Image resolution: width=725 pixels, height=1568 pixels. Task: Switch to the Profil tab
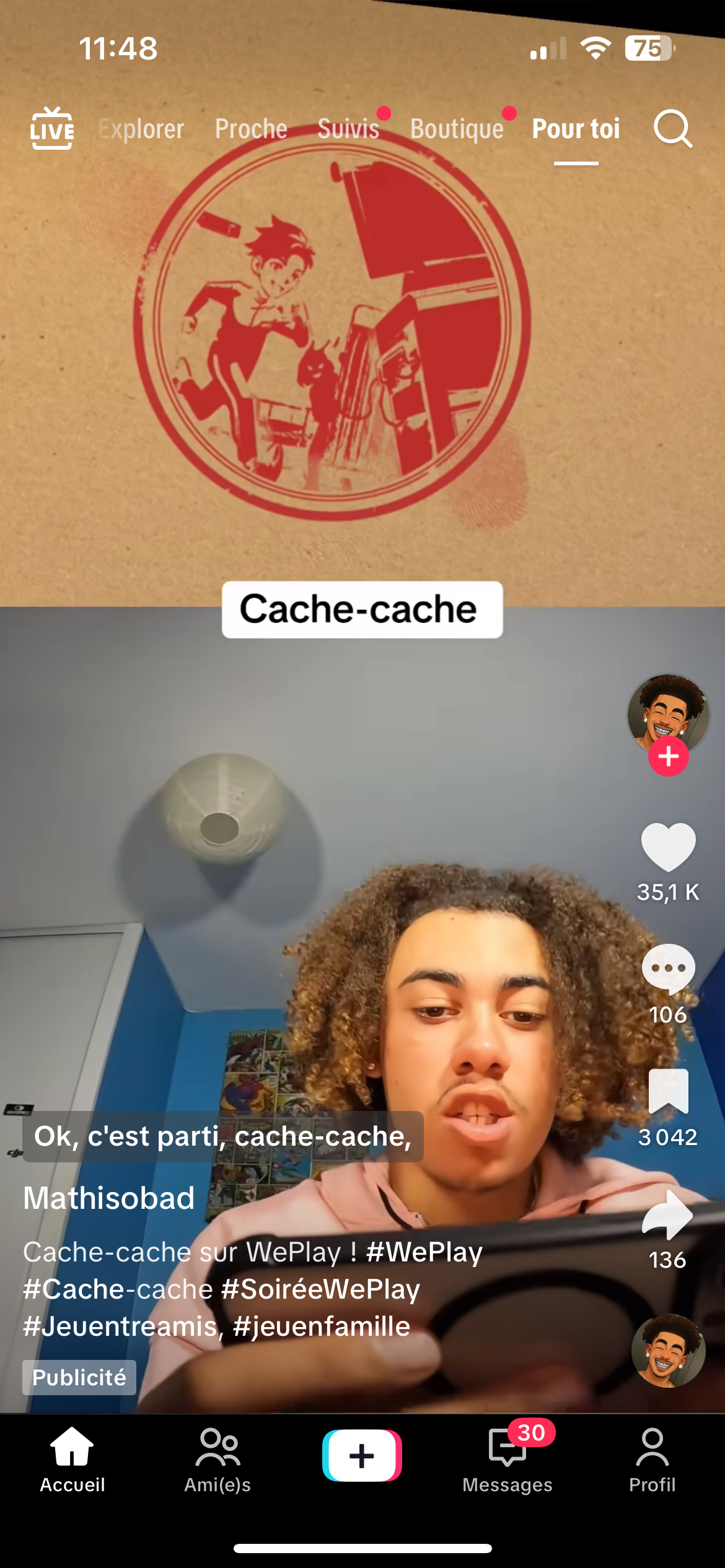pos(652,1459)
